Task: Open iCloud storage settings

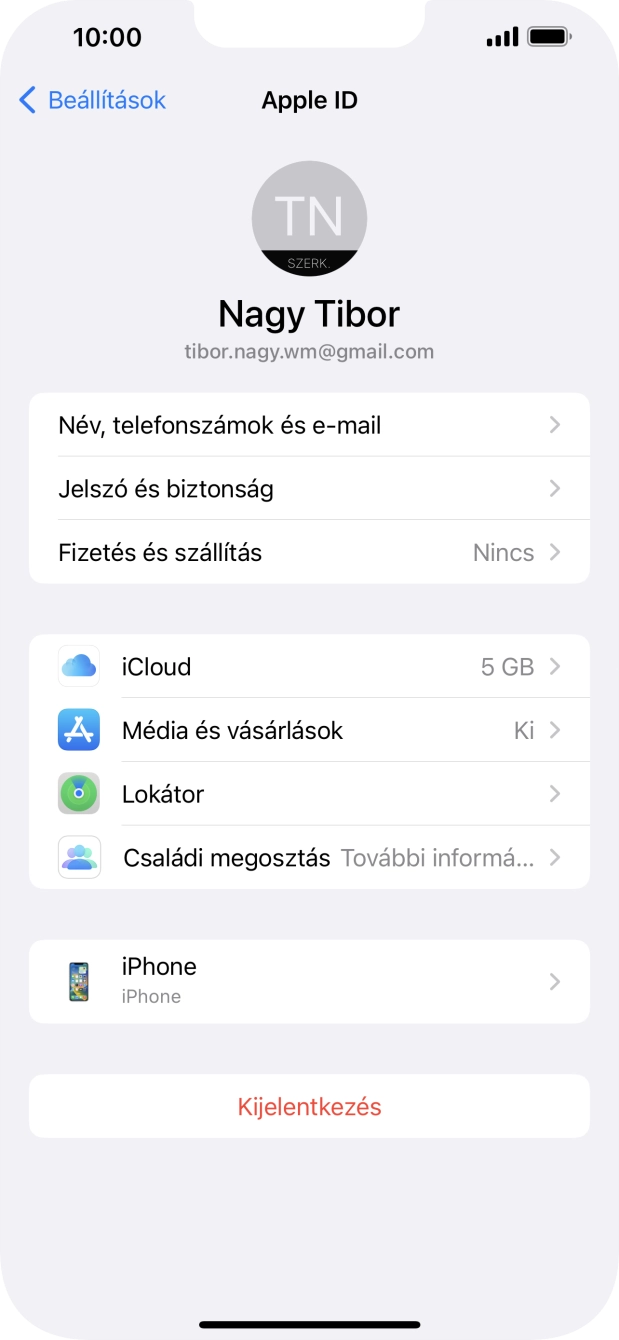Action: [x=309, y=667]
